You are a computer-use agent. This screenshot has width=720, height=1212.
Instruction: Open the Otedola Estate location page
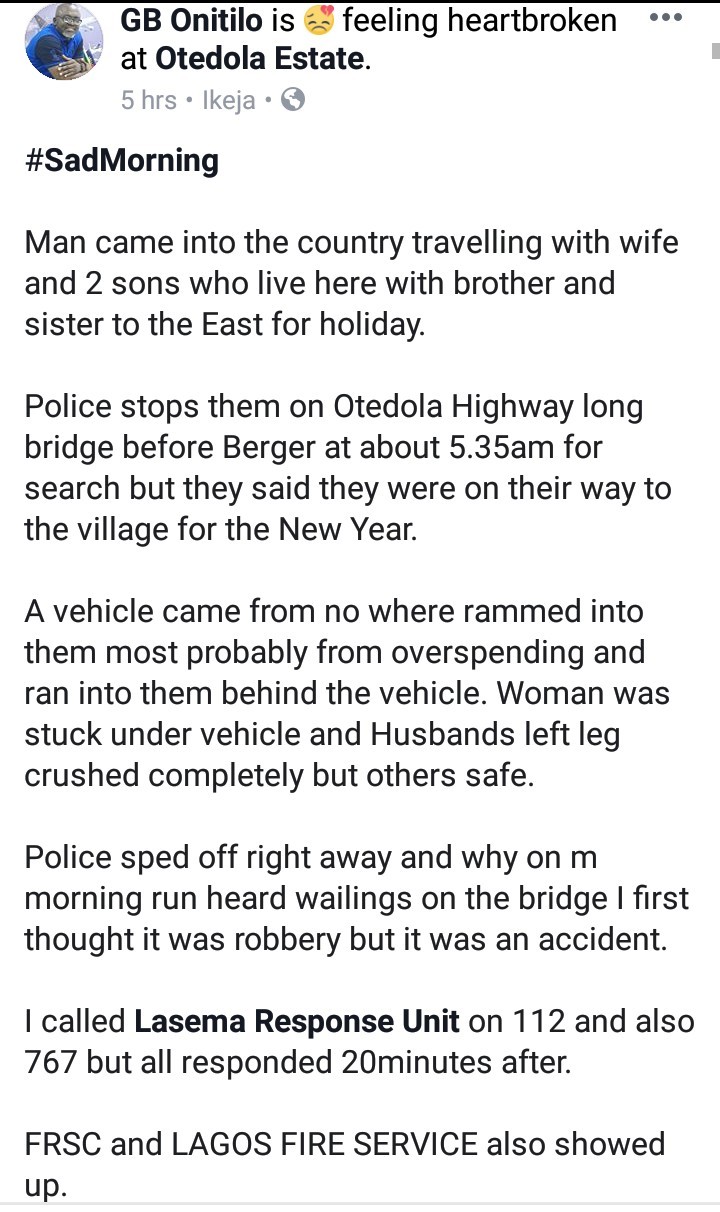tap(258, 59)
